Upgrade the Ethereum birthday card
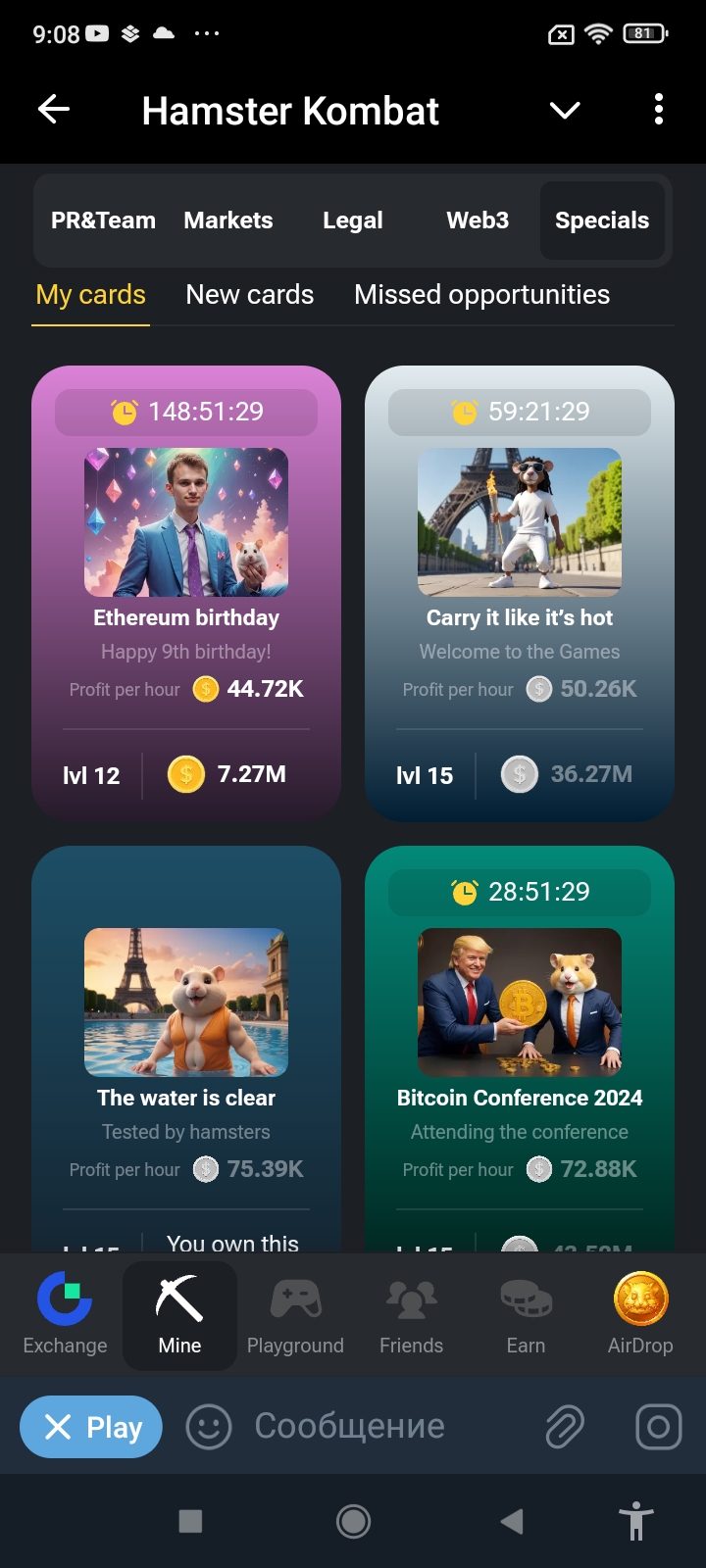Viewport: 706px width, 1568px height. 186,593
